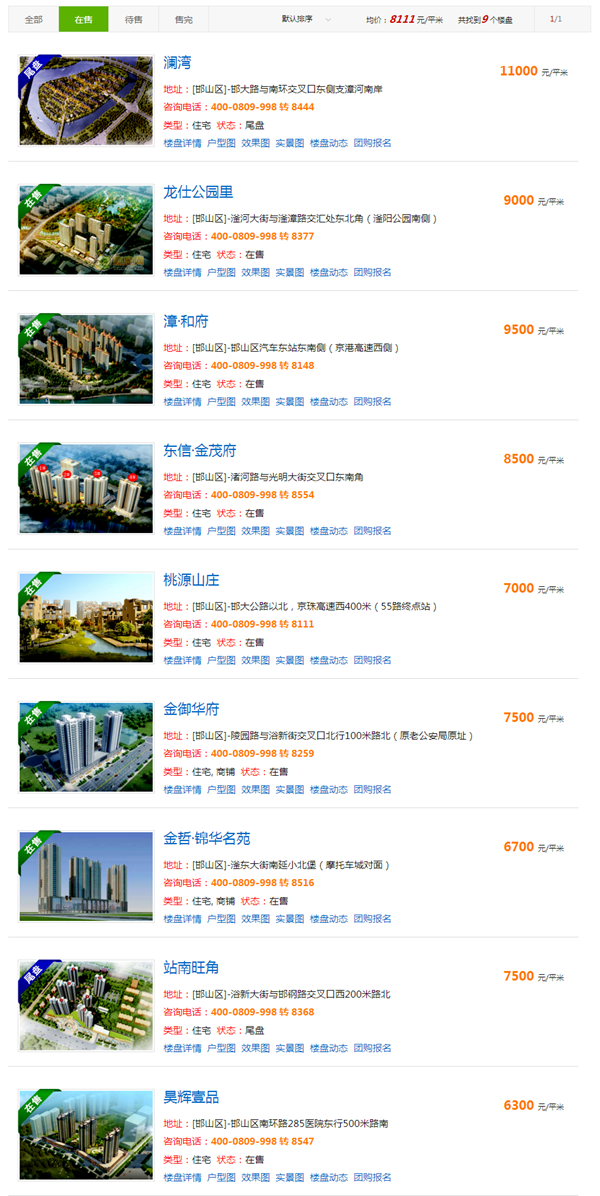The image size is (600, 1196).
Task: Join 团购报名 for 昊辉壹品
Action: pos(372,1177)
